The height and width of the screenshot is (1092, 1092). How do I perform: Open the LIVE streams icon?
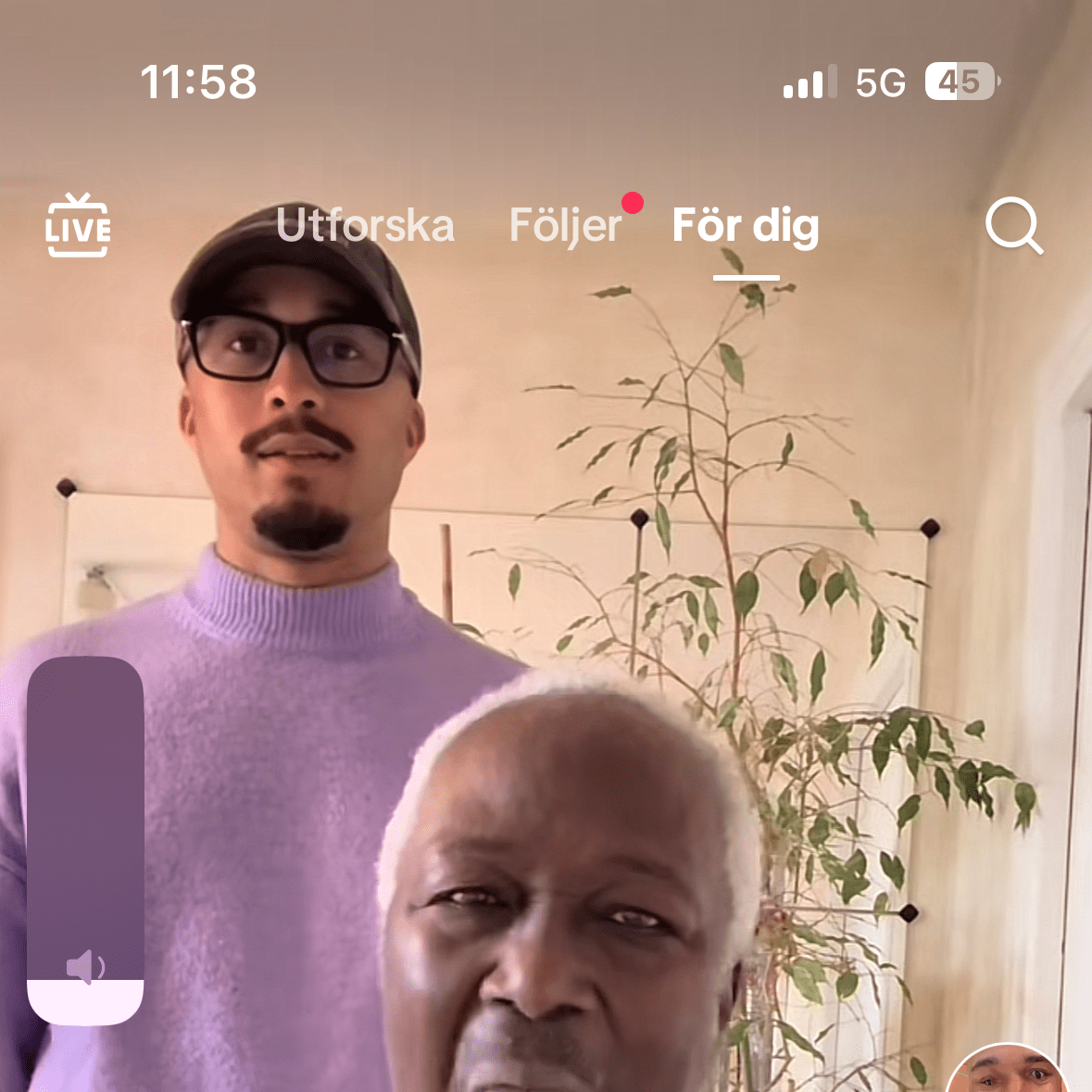point(78,225)
